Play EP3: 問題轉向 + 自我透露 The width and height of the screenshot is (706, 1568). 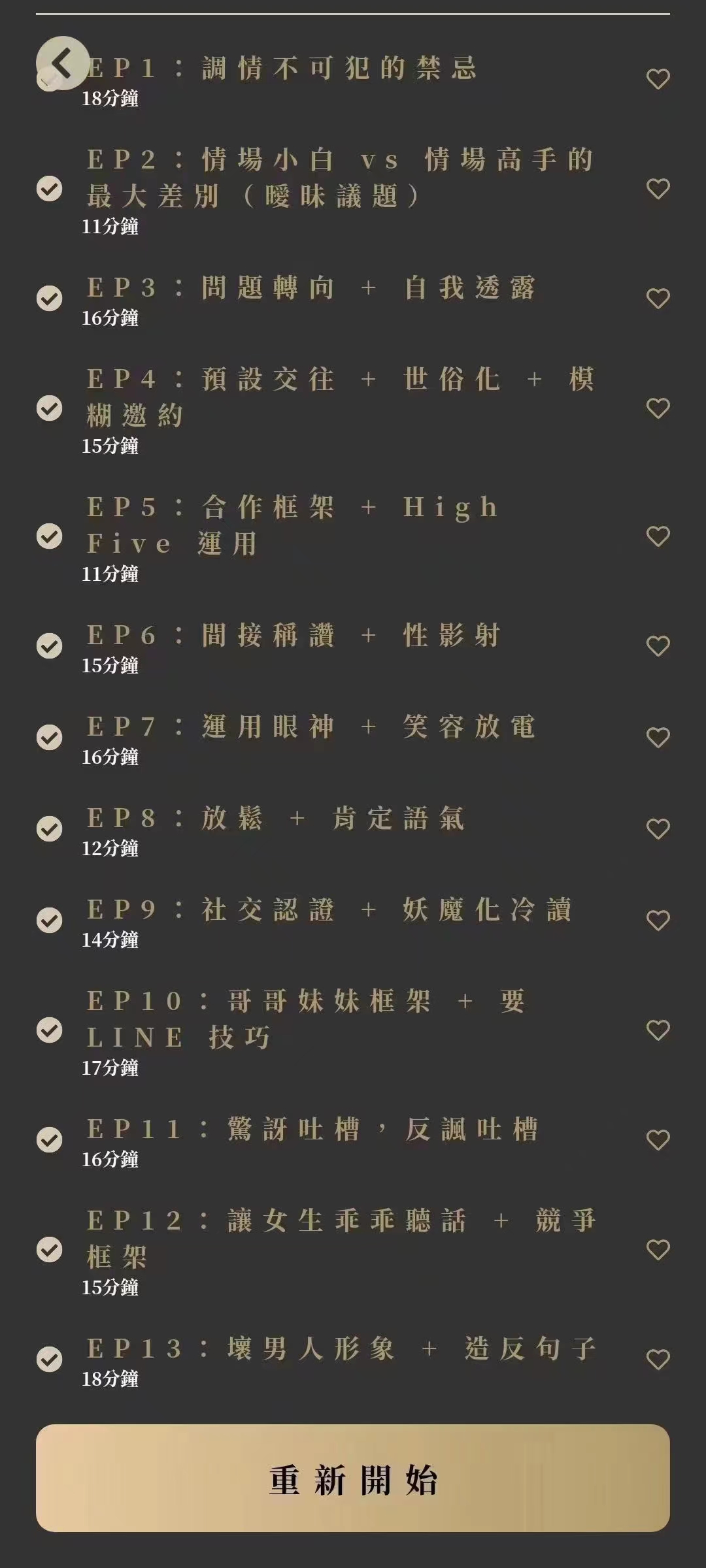[311, 288]
